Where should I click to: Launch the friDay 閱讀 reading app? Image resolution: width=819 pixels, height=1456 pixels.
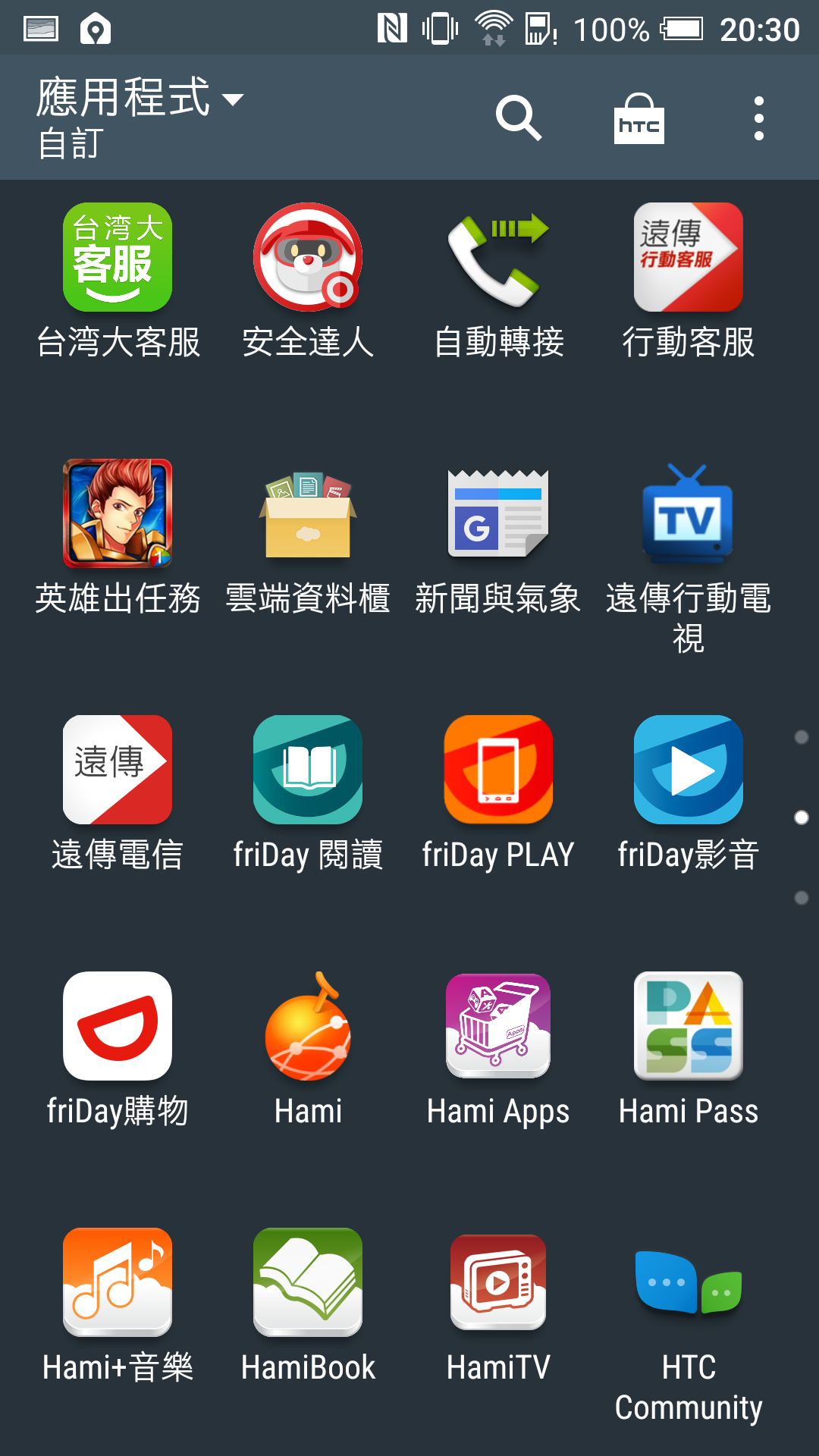coord(308,770)
